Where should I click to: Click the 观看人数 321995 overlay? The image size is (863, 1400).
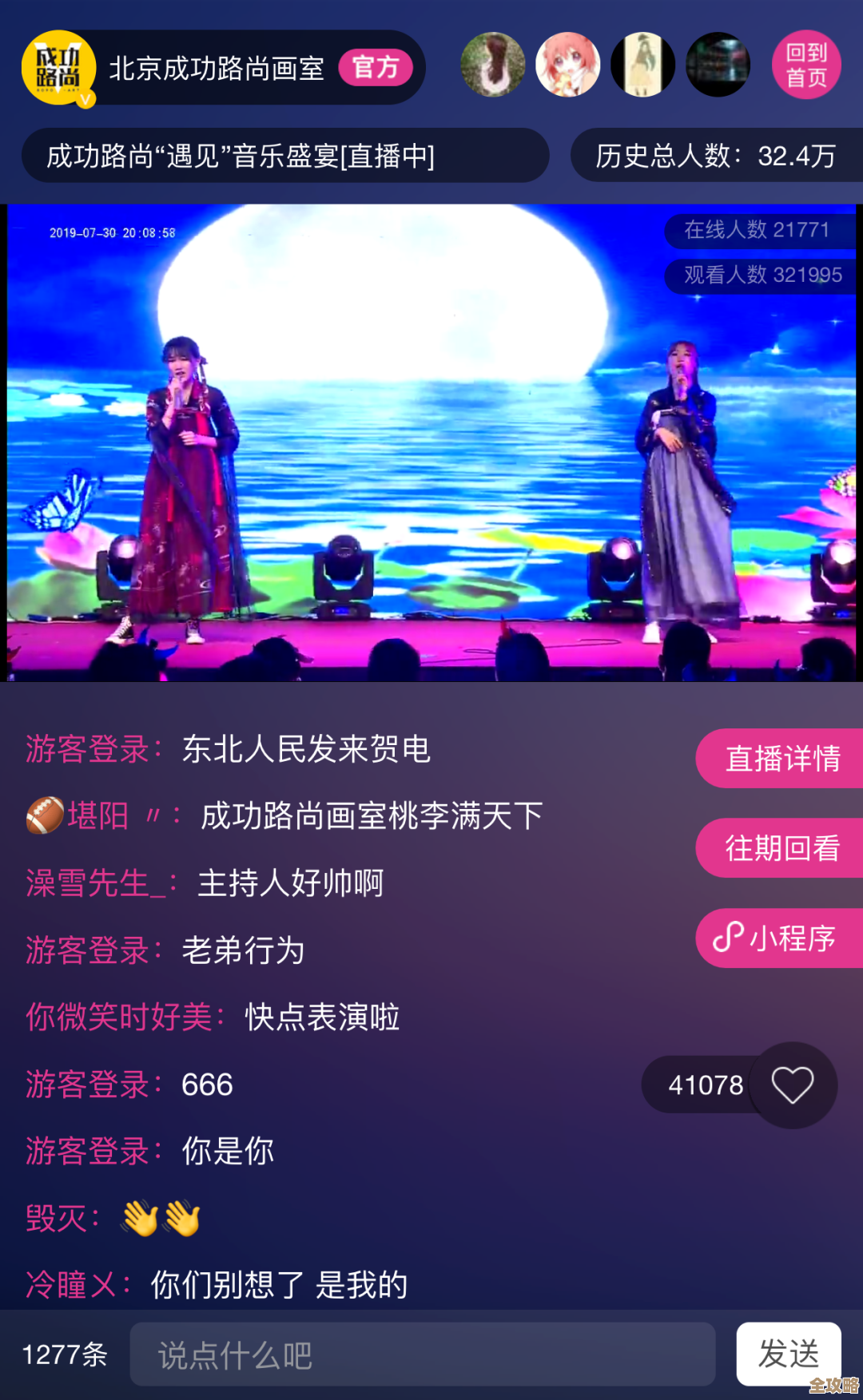click(759, 277)
